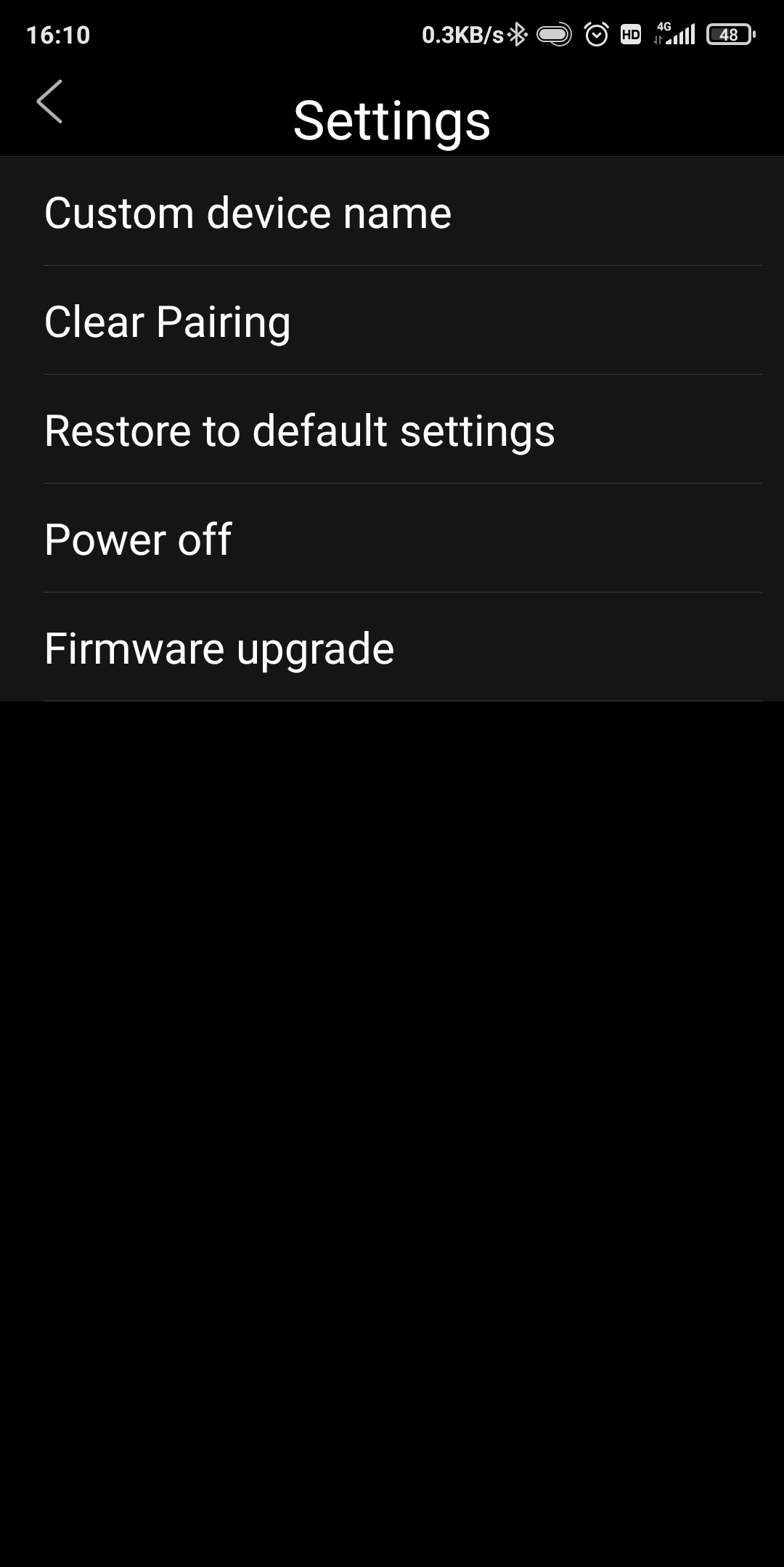Select Clear Pairing
784x1567 pixels.
tap(168, 322)
